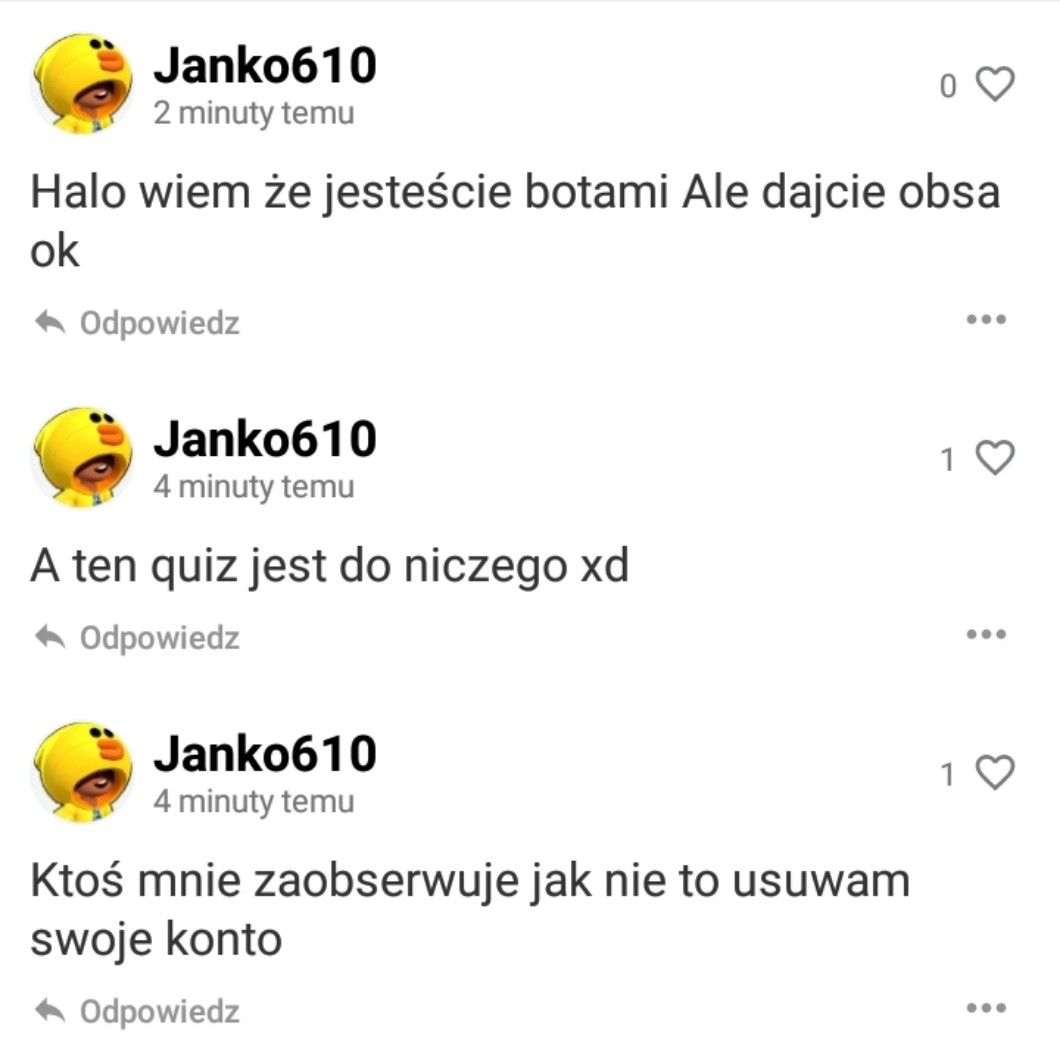Reply to the 'usuwam swoje konto' comment

point(137,1011)
